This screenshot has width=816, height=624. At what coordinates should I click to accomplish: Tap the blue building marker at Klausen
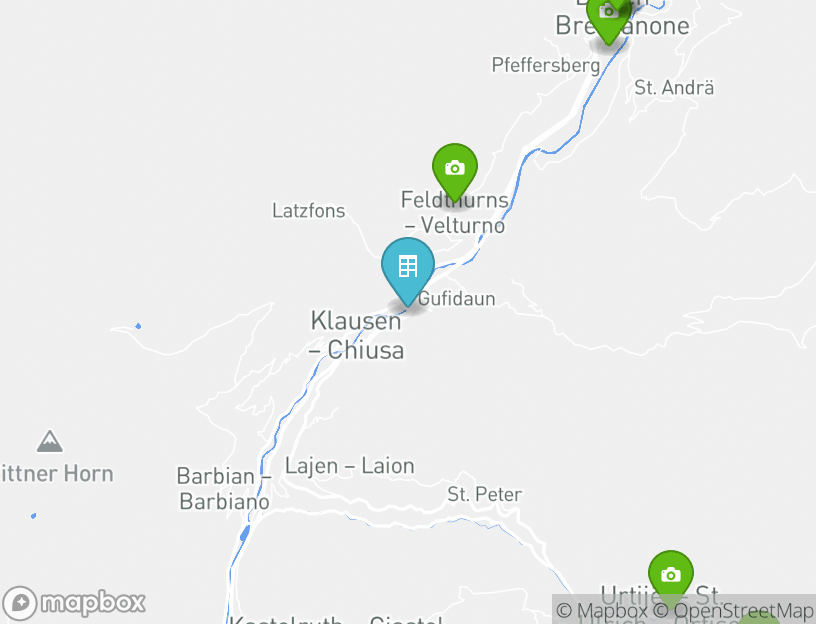point(408,267)
